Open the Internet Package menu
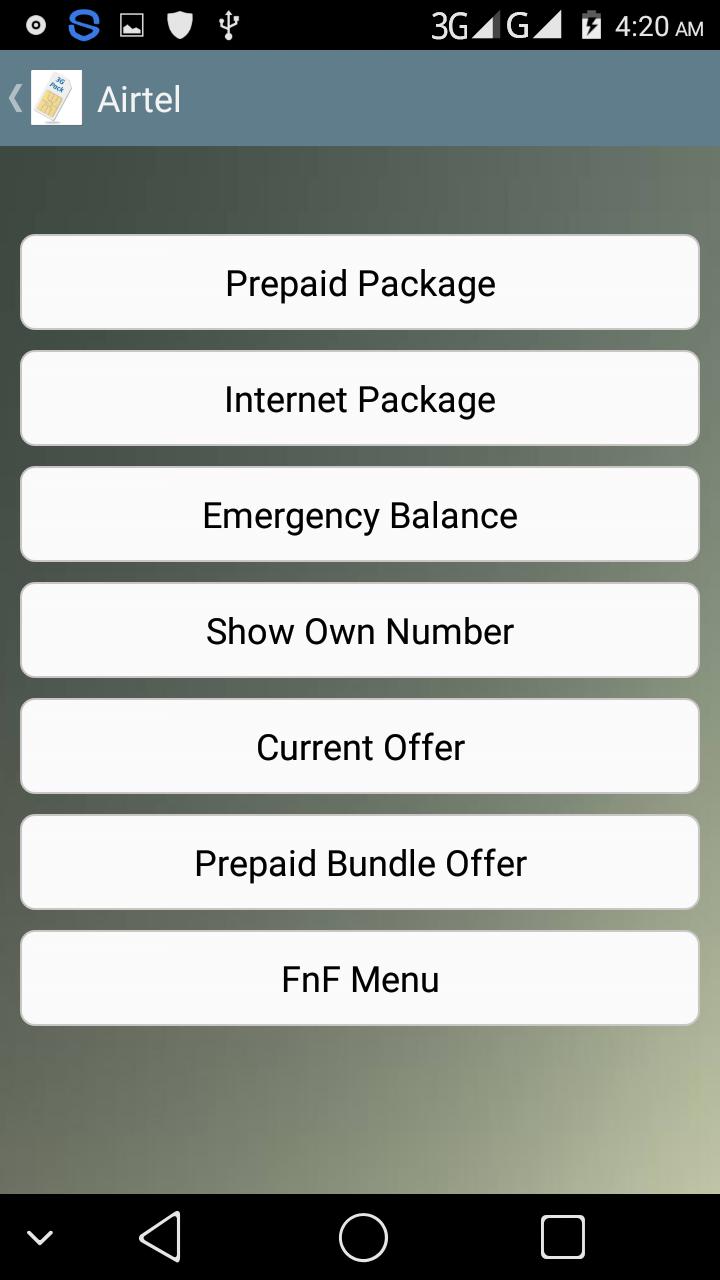This screenshot has height=1280, width=720. (360, 398)
